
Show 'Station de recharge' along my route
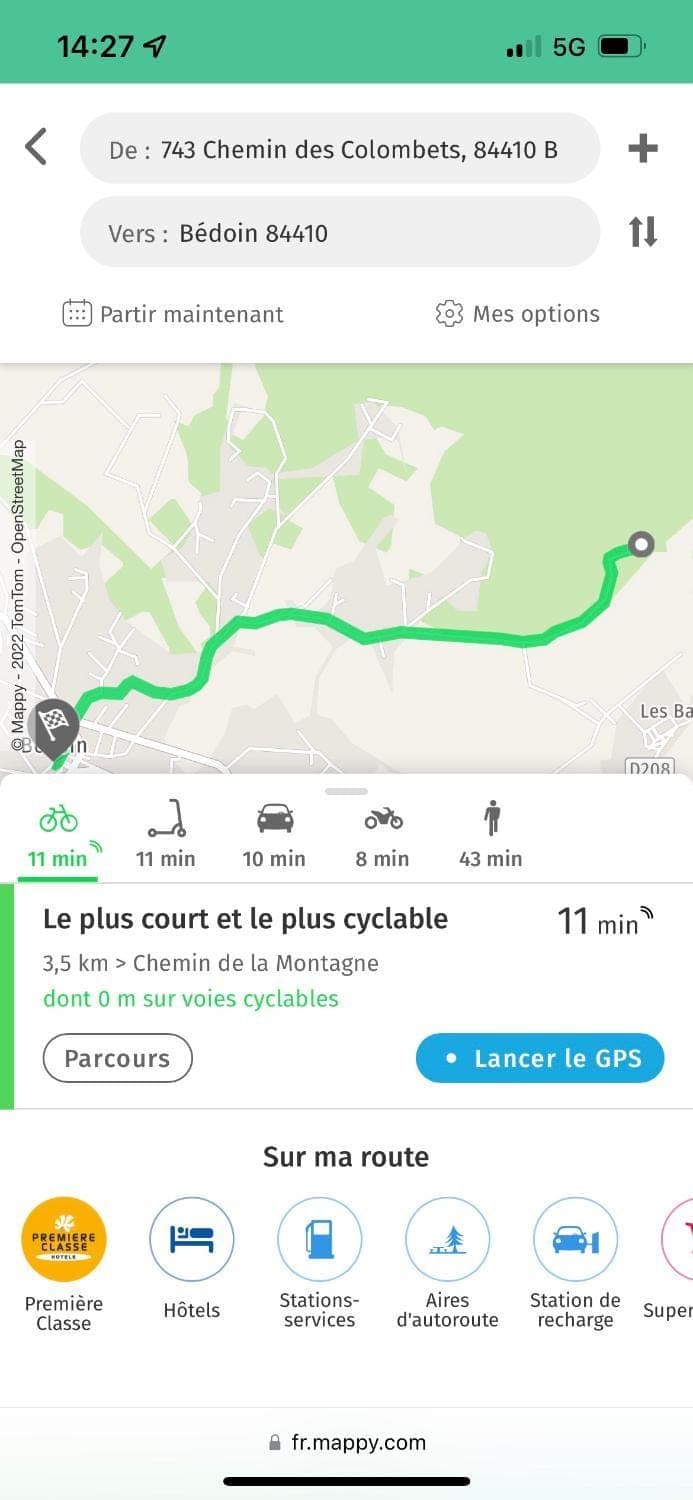point(575,1240)
